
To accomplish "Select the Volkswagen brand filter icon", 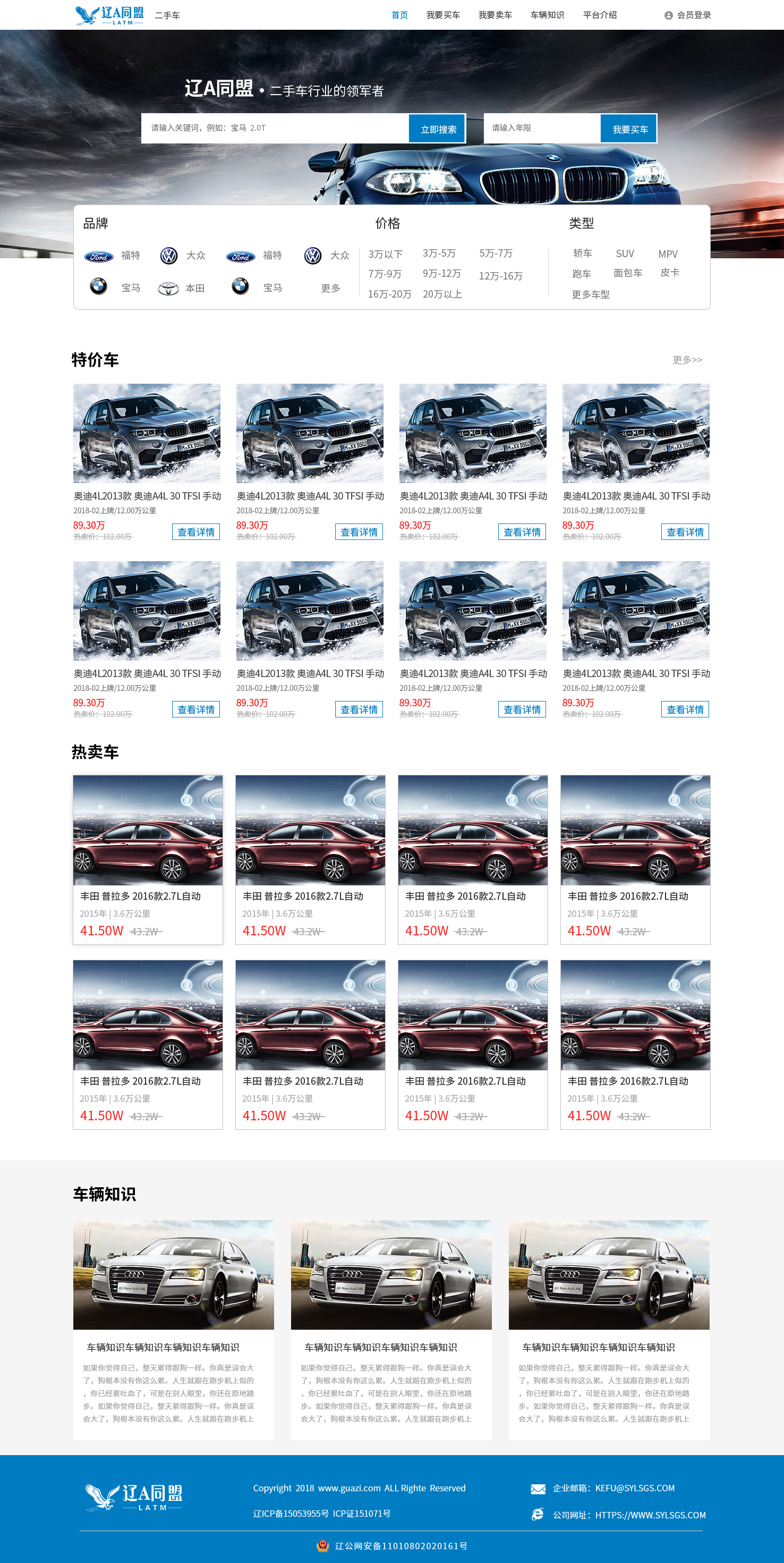I will (168, 256).
